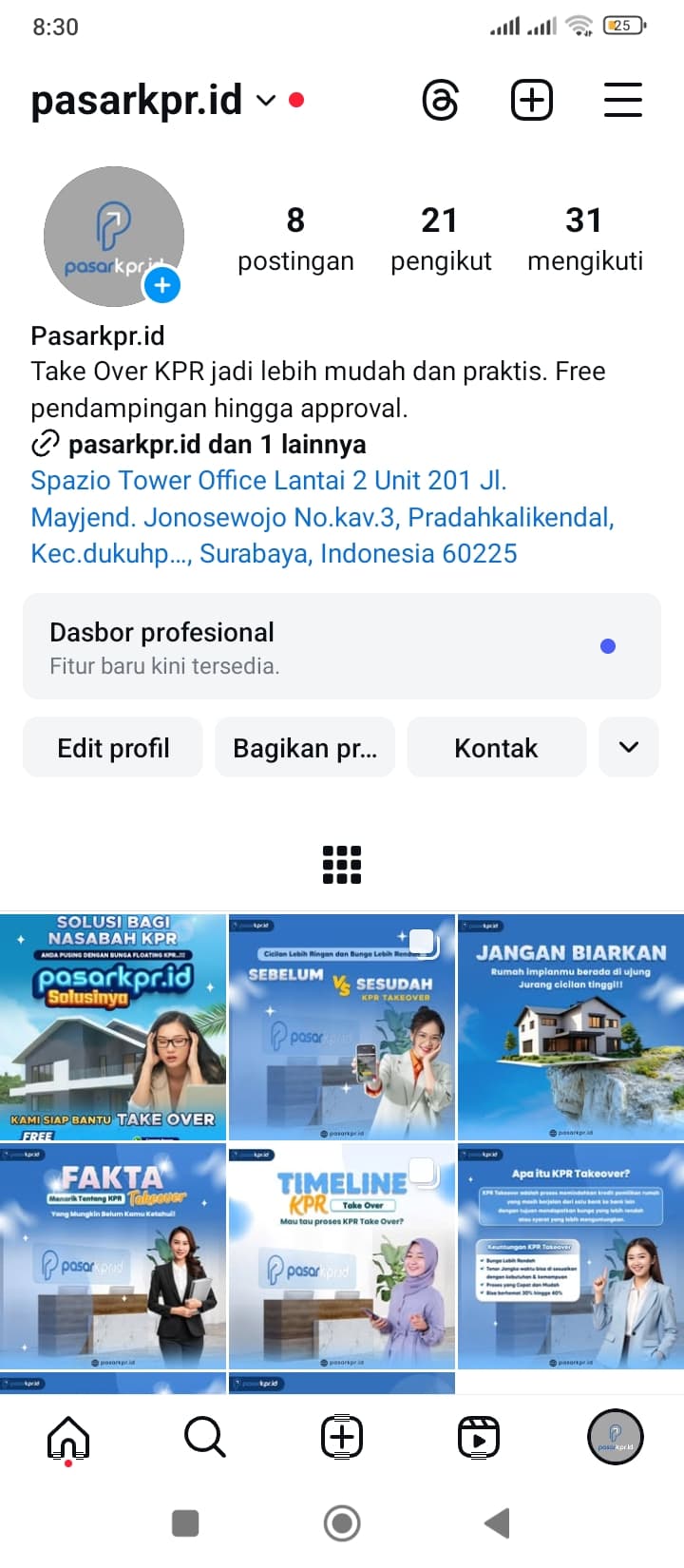View the 31 mengikuti list

[585, 239]
